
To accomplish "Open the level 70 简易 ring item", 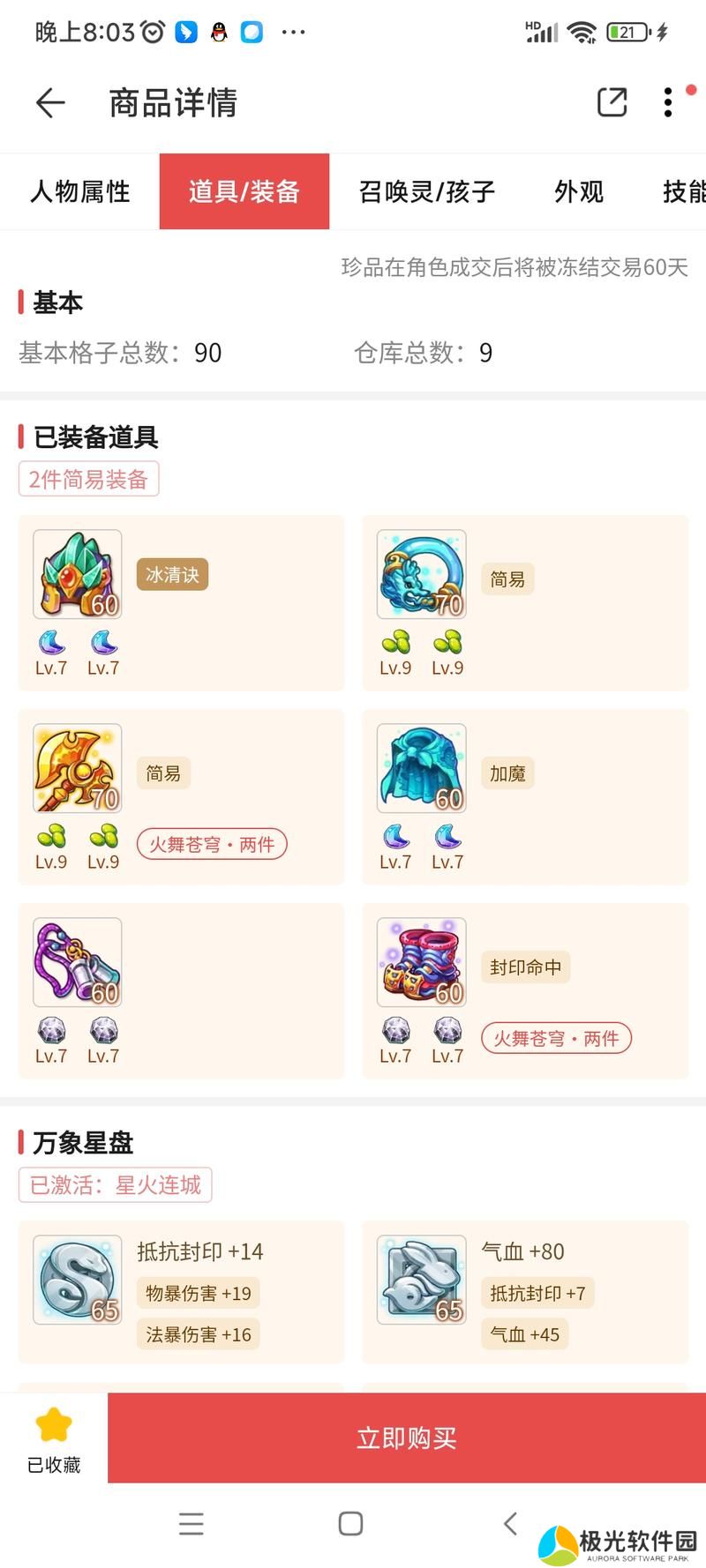I will [x=422, y=574].
